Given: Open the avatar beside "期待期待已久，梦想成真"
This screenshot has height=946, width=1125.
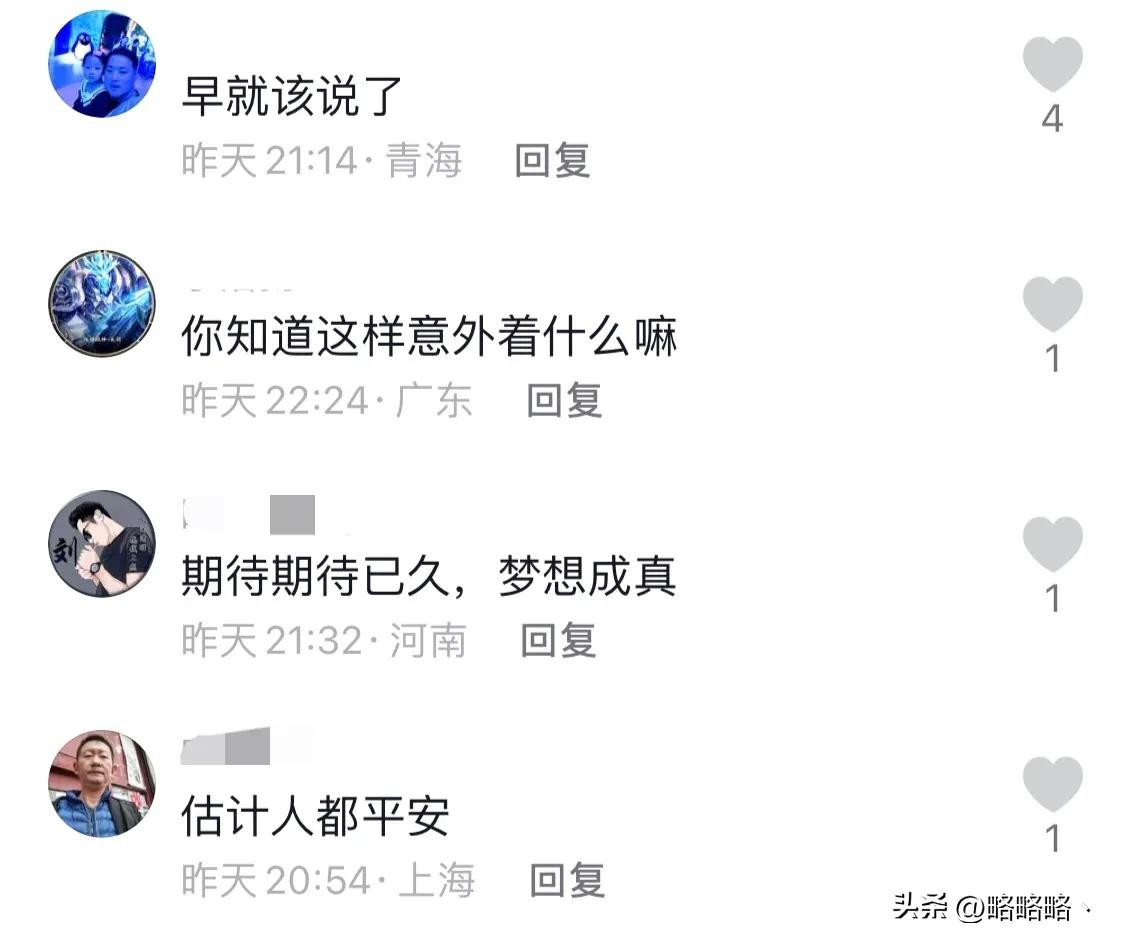Looking at the screenshot, I should (x=102, y=544).
